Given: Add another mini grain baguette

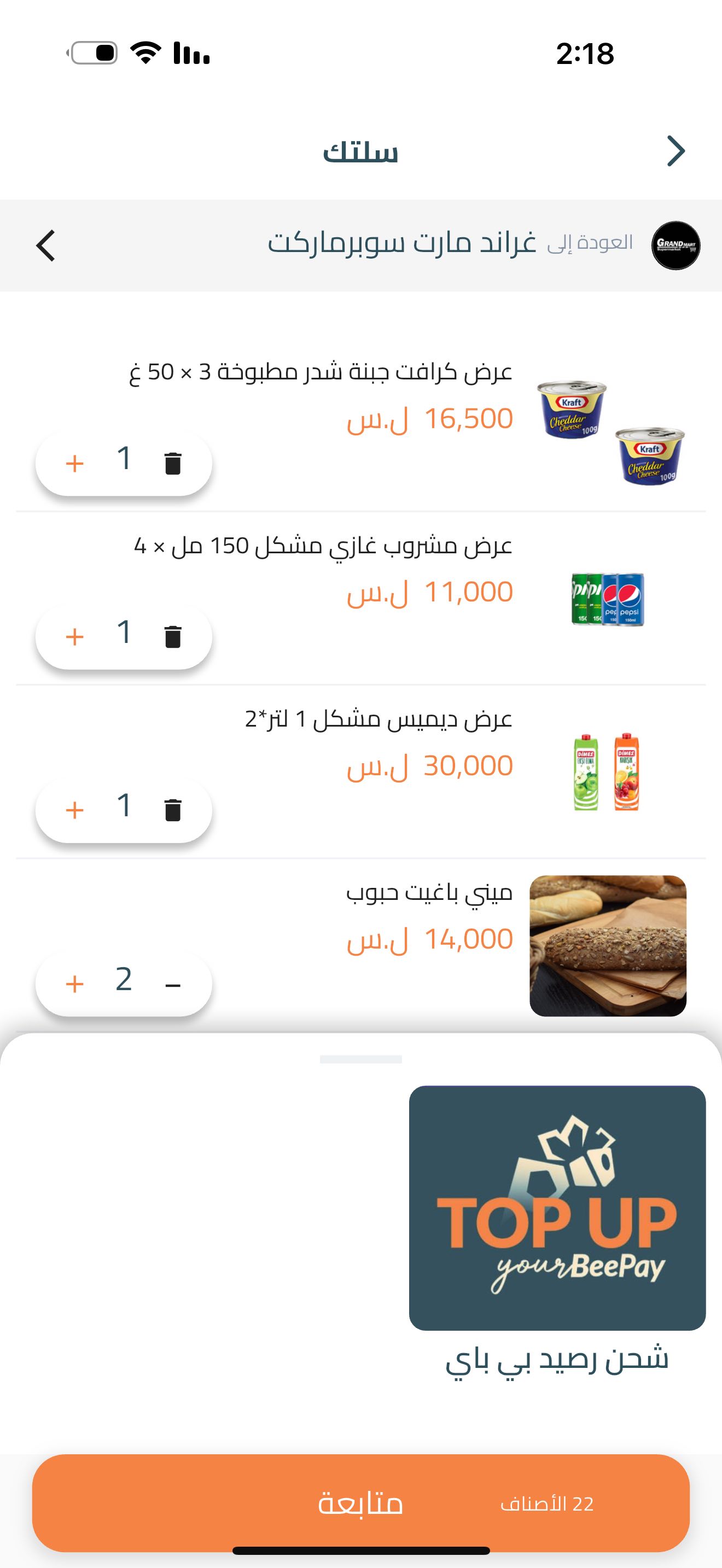Looking at the screenshot, I should [x=75, y=984].
